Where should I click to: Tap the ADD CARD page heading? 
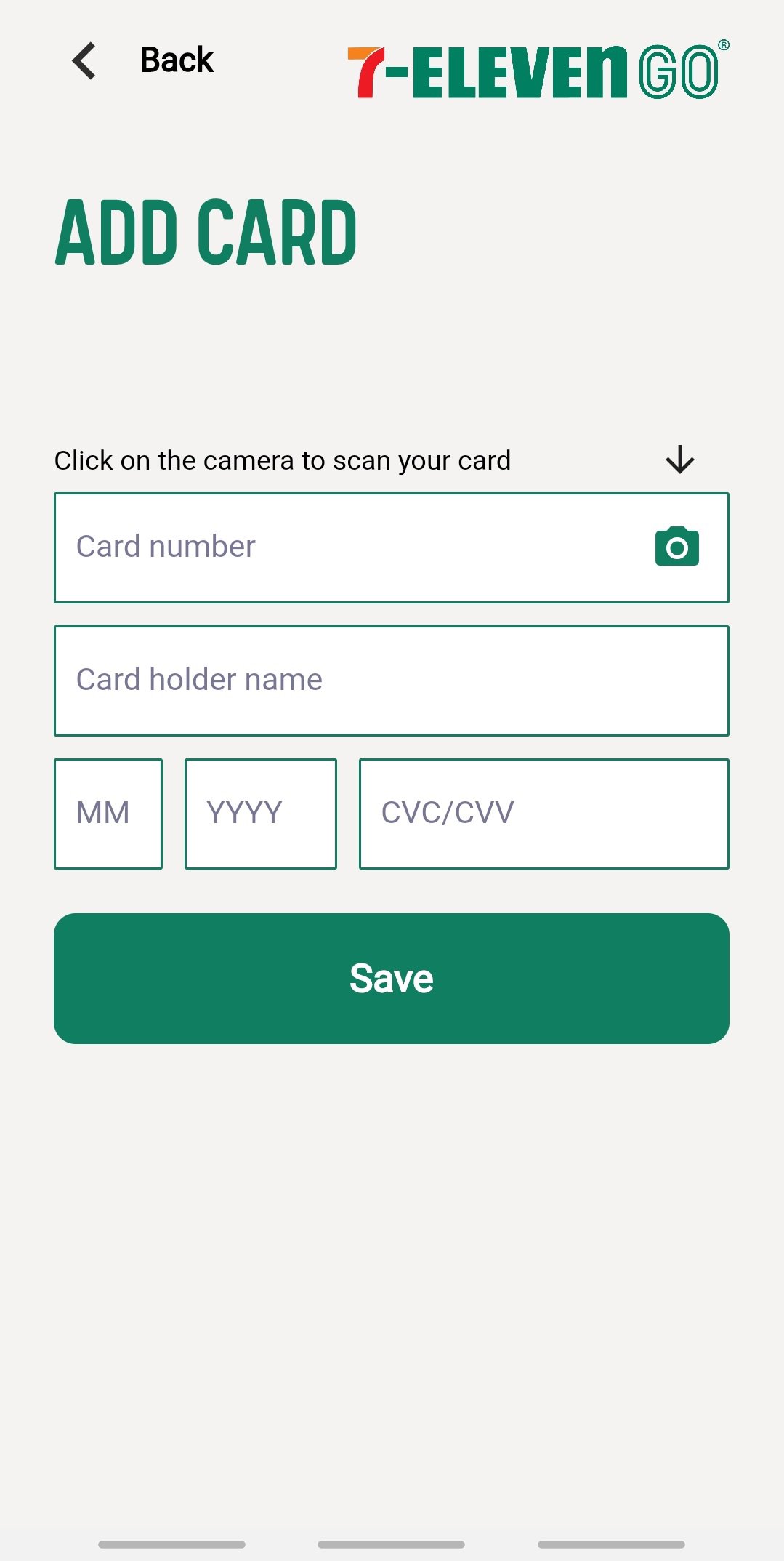point(206,233)
